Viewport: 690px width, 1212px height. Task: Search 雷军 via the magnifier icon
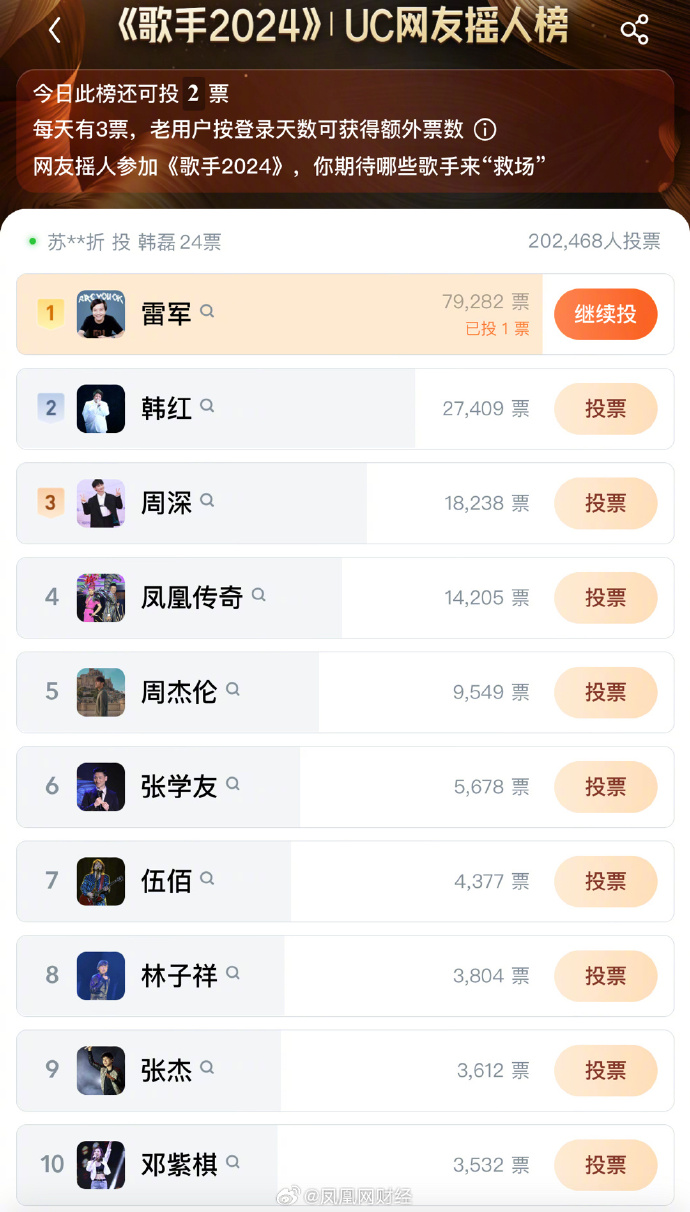coord(207,311)
